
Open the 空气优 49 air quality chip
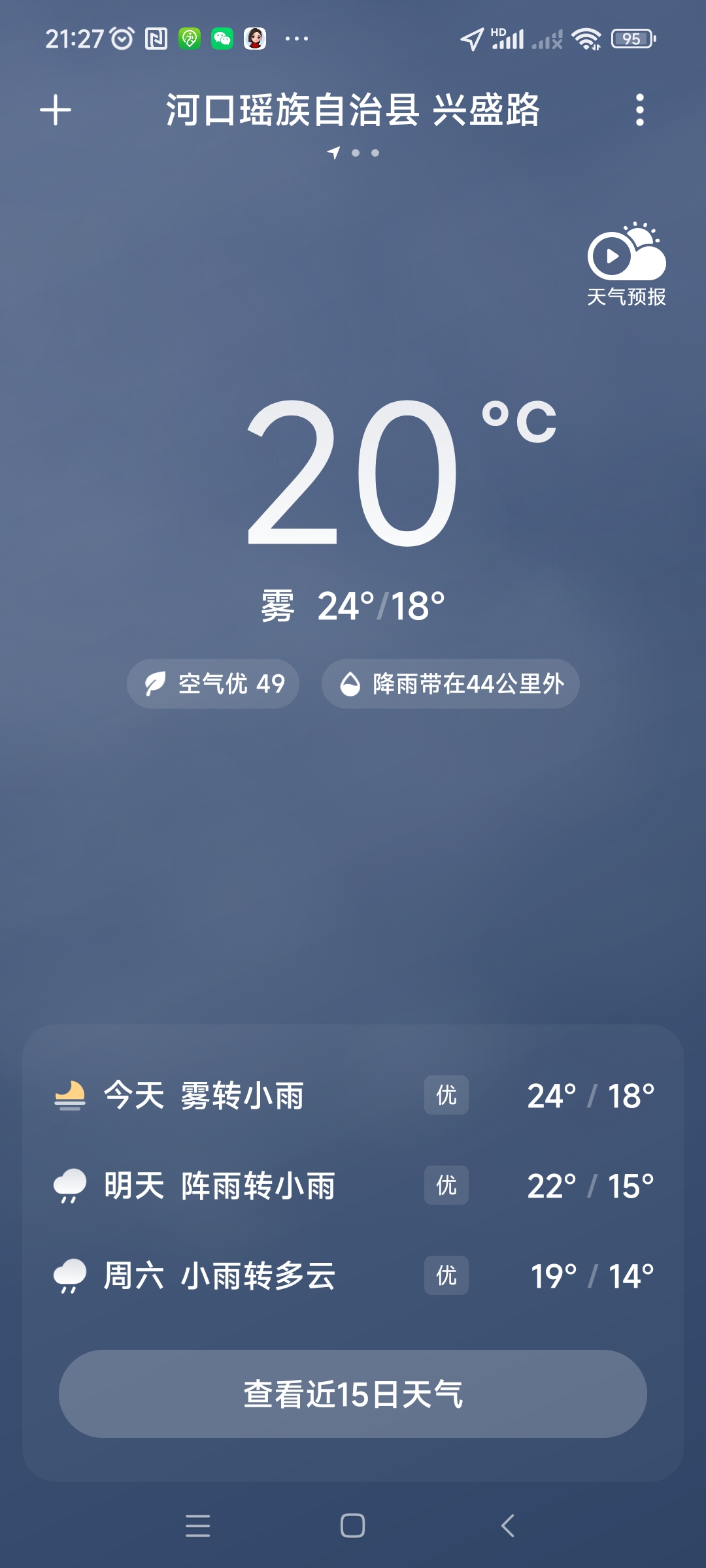point(213,684)
